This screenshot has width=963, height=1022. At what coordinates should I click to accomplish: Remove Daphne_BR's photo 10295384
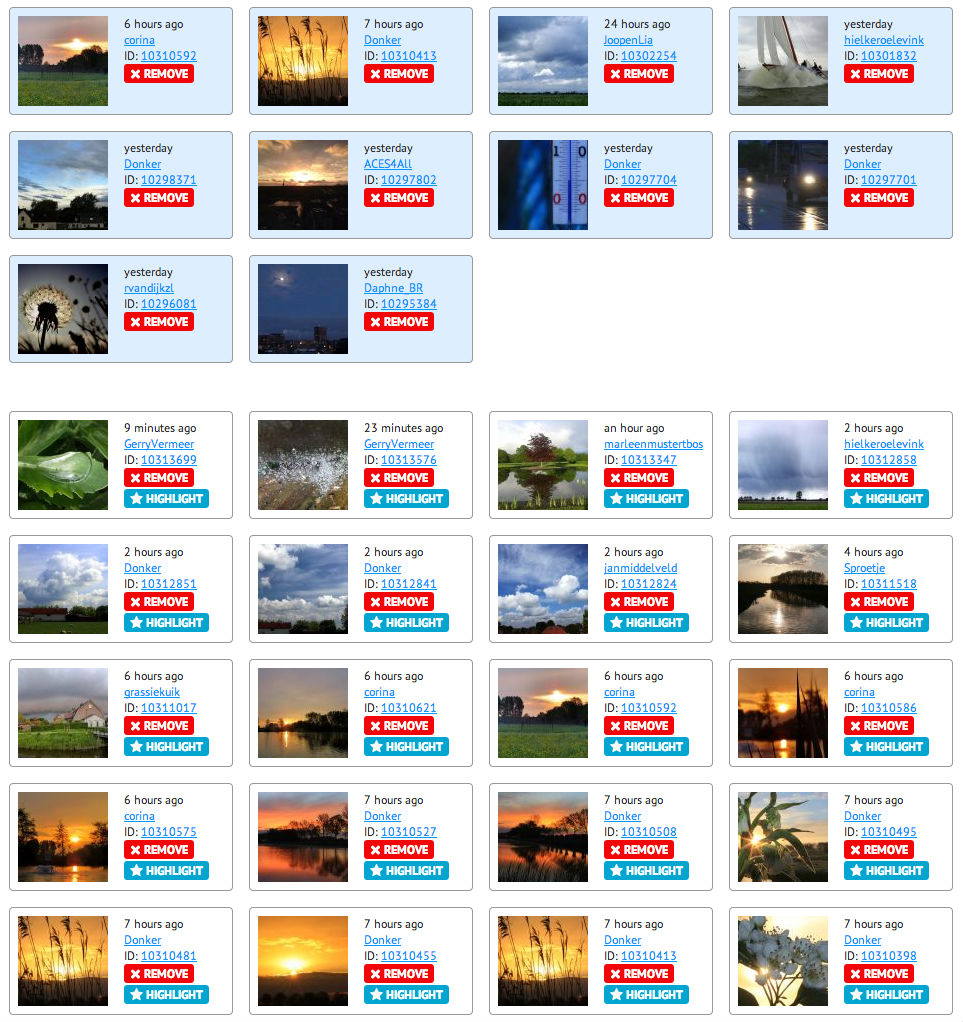[399, 322]
